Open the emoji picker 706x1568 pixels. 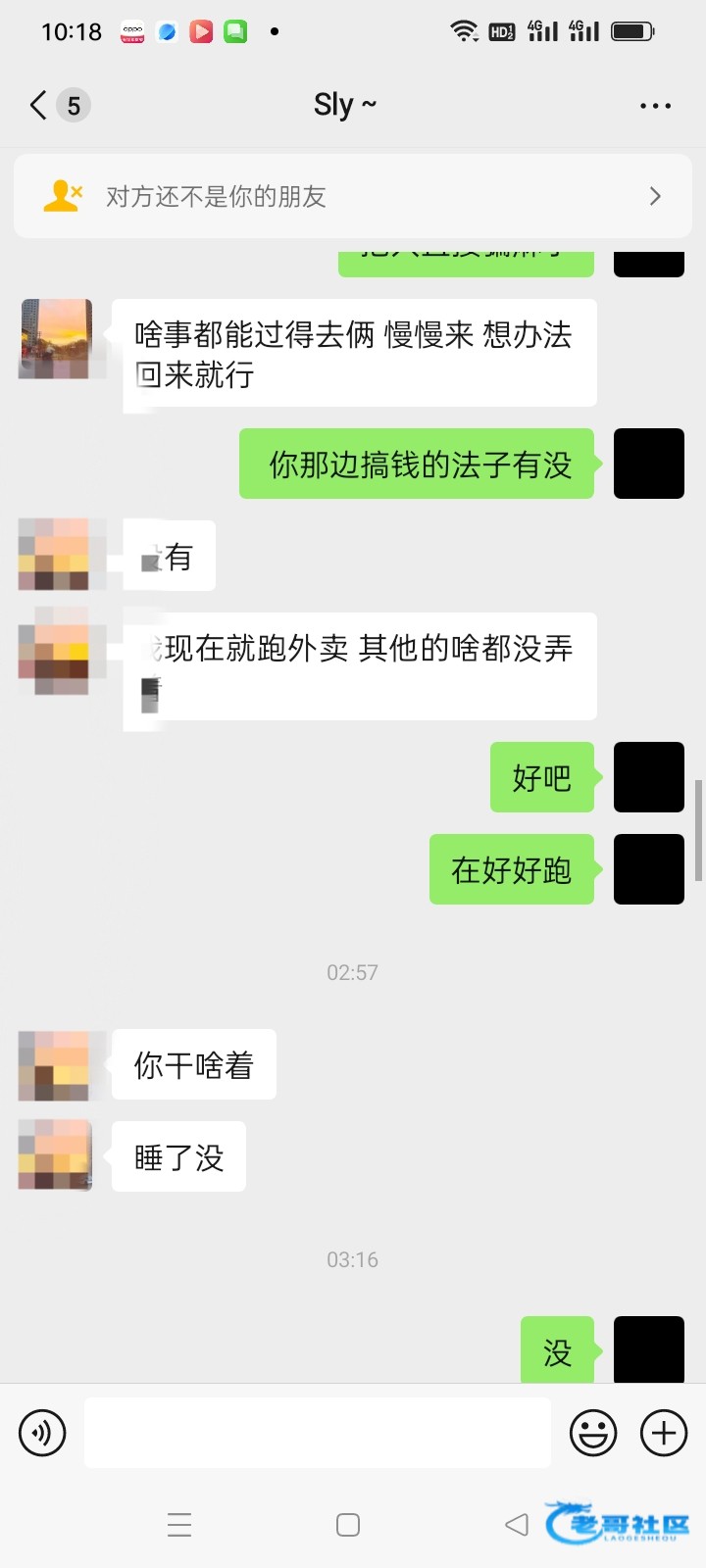593,1433
